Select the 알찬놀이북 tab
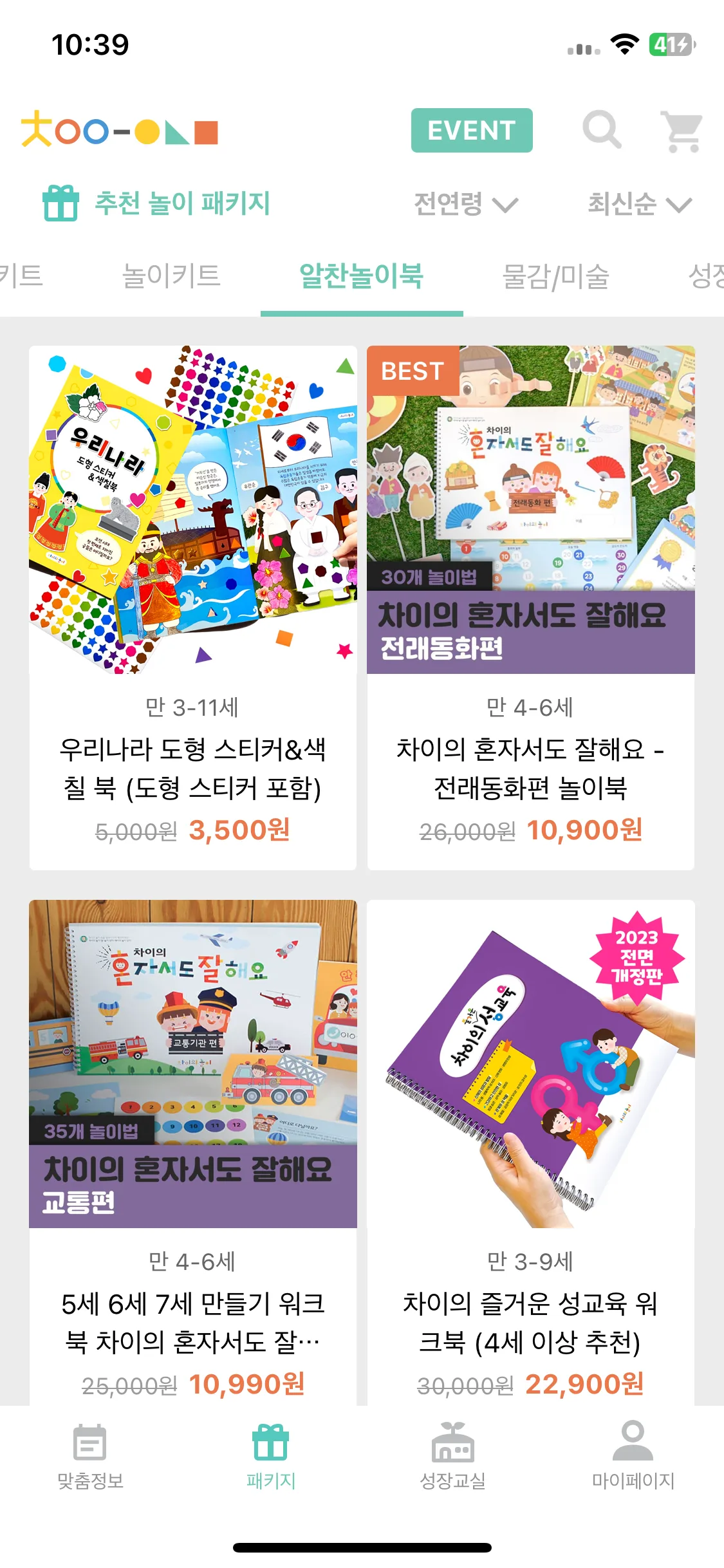 (x=361, y=276)
